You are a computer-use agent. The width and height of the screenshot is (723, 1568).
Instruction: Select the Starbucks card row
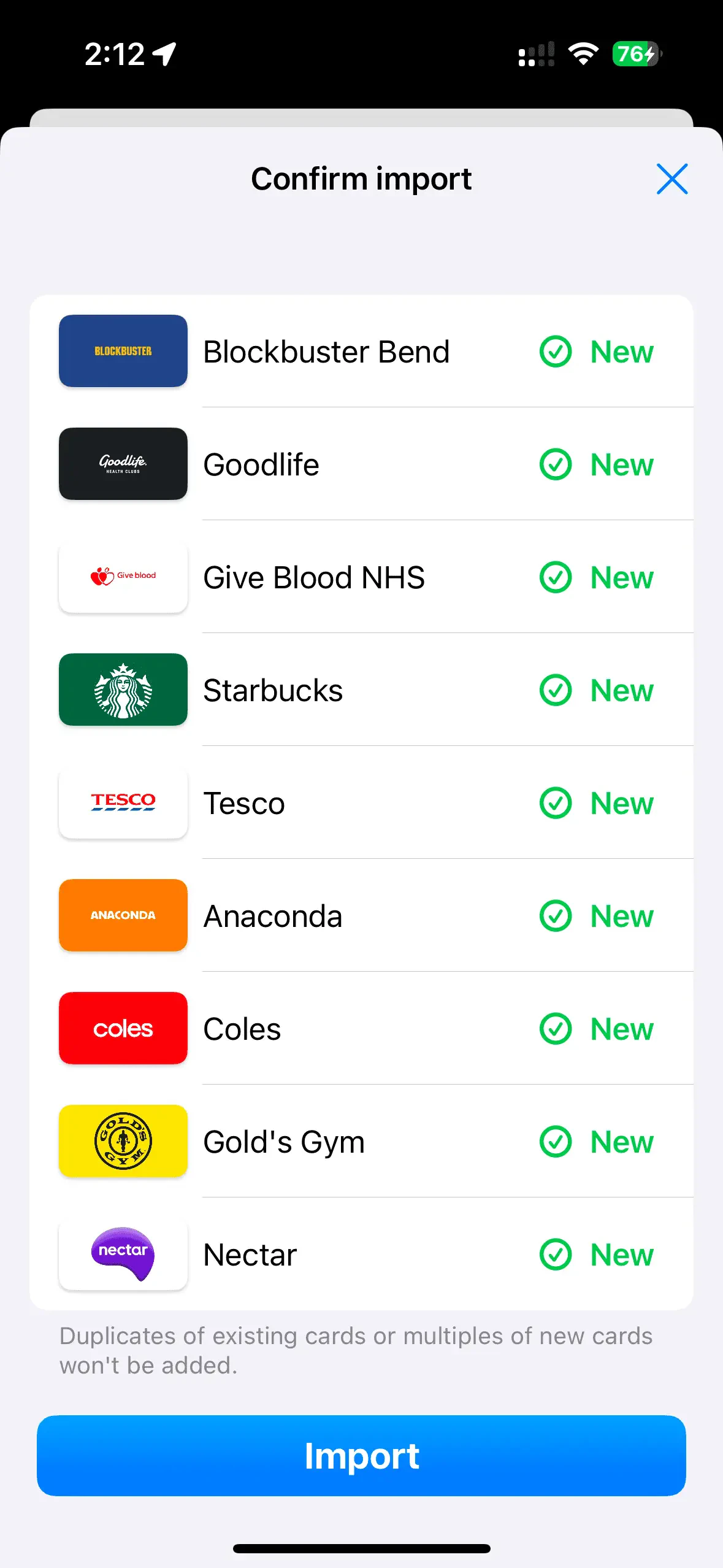tap(361, 690)
